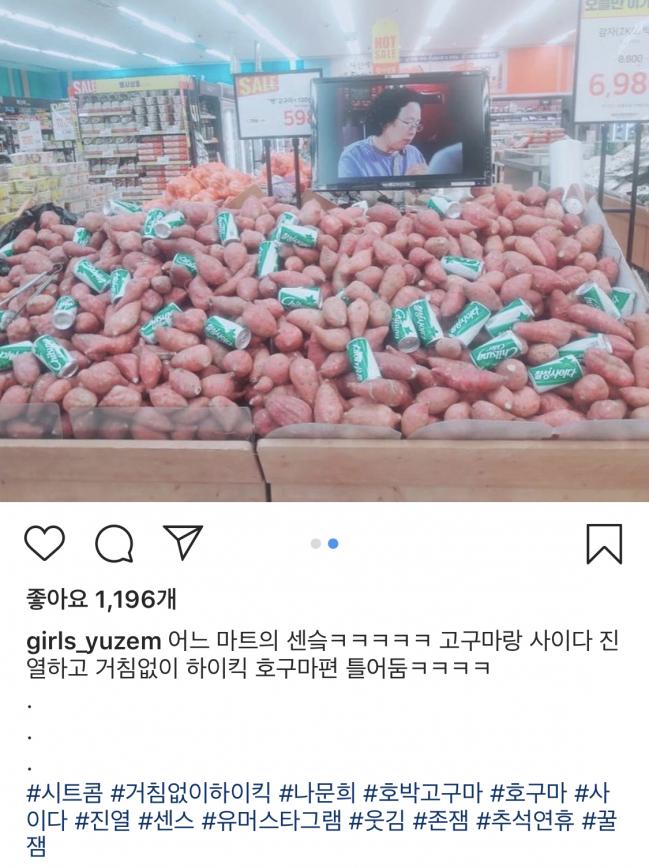Open hashtag #센스

click(x=166, y=822)
